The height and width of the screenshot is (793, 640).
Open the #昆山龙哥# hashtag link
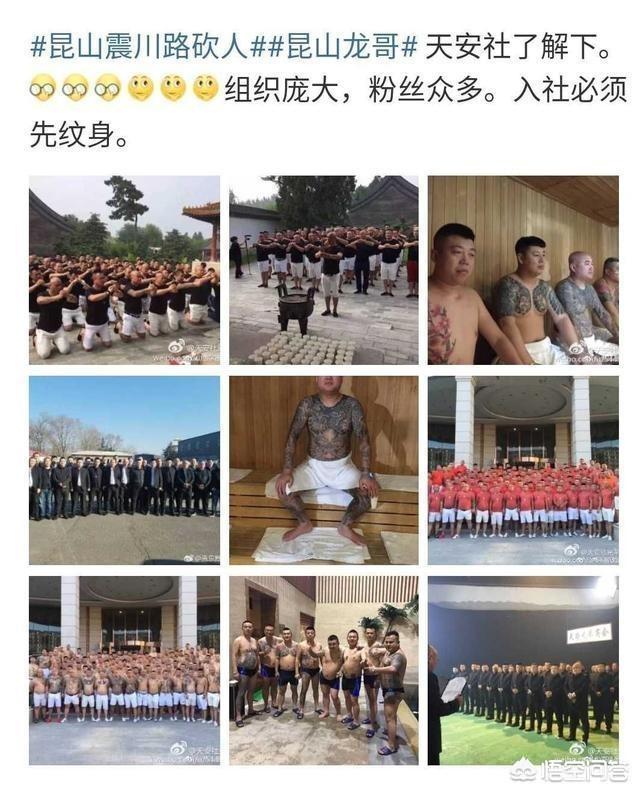pyautogui.click(x=341, y=47)
